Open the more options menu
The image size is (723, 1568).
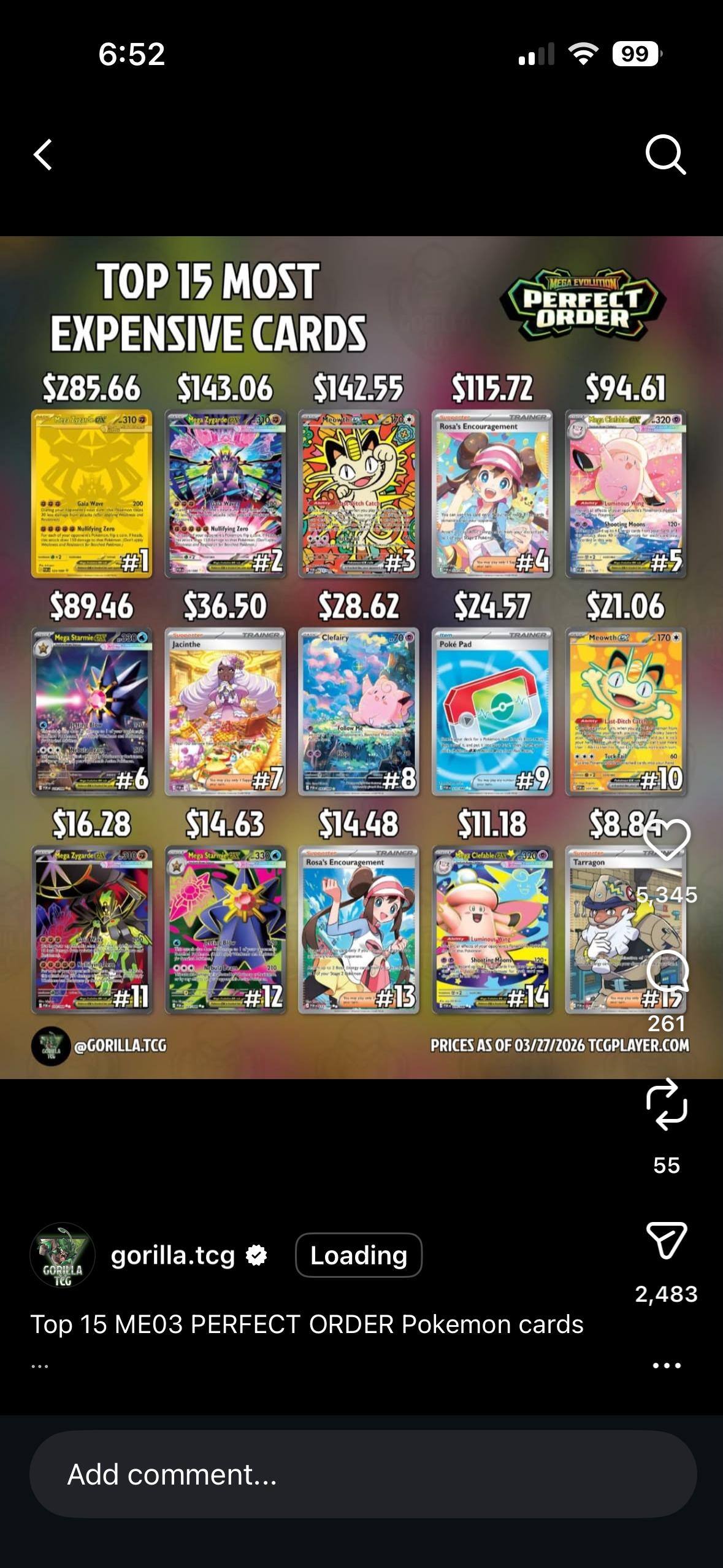pyautogui.click(x=667, y=1366)
